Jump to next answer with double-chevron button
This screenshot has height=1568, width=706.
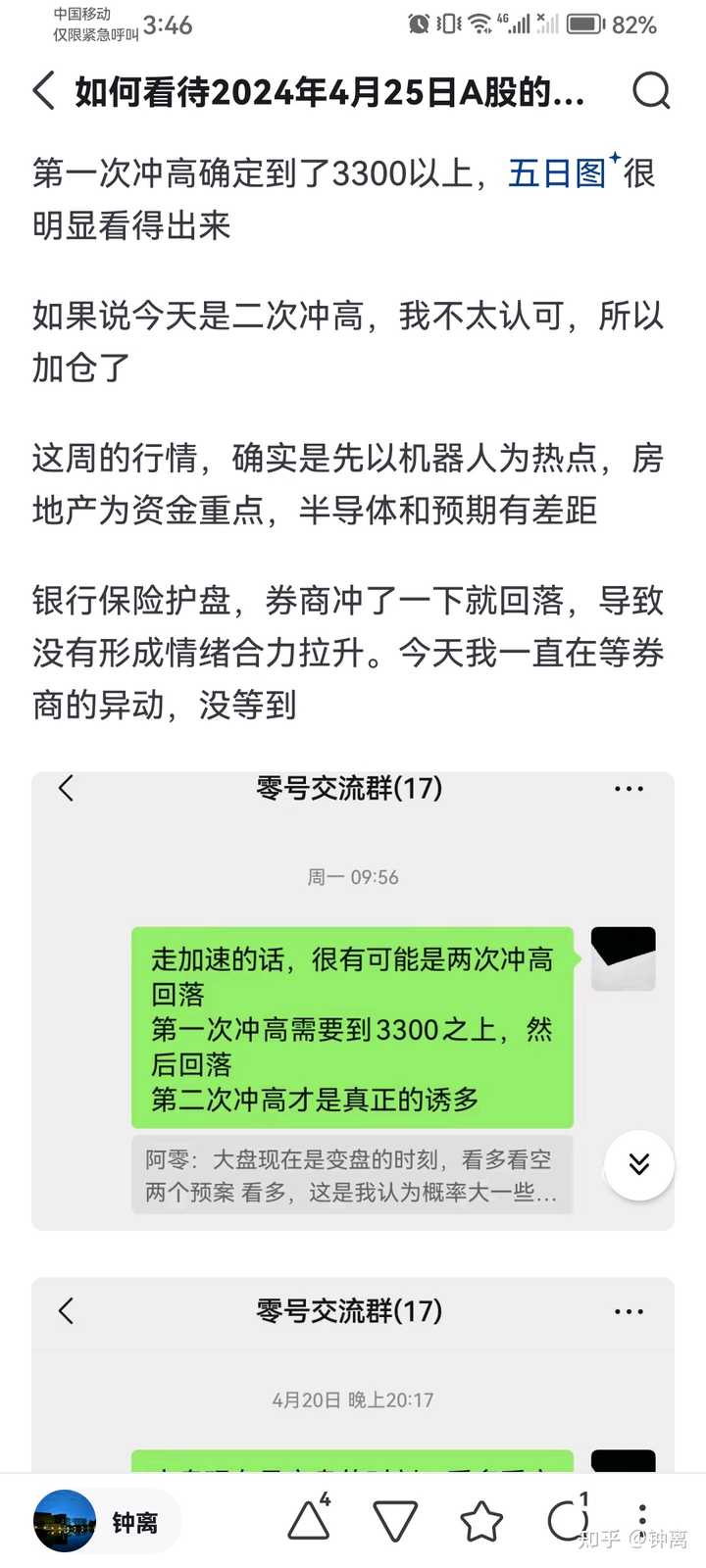(x=639, y=1164)
